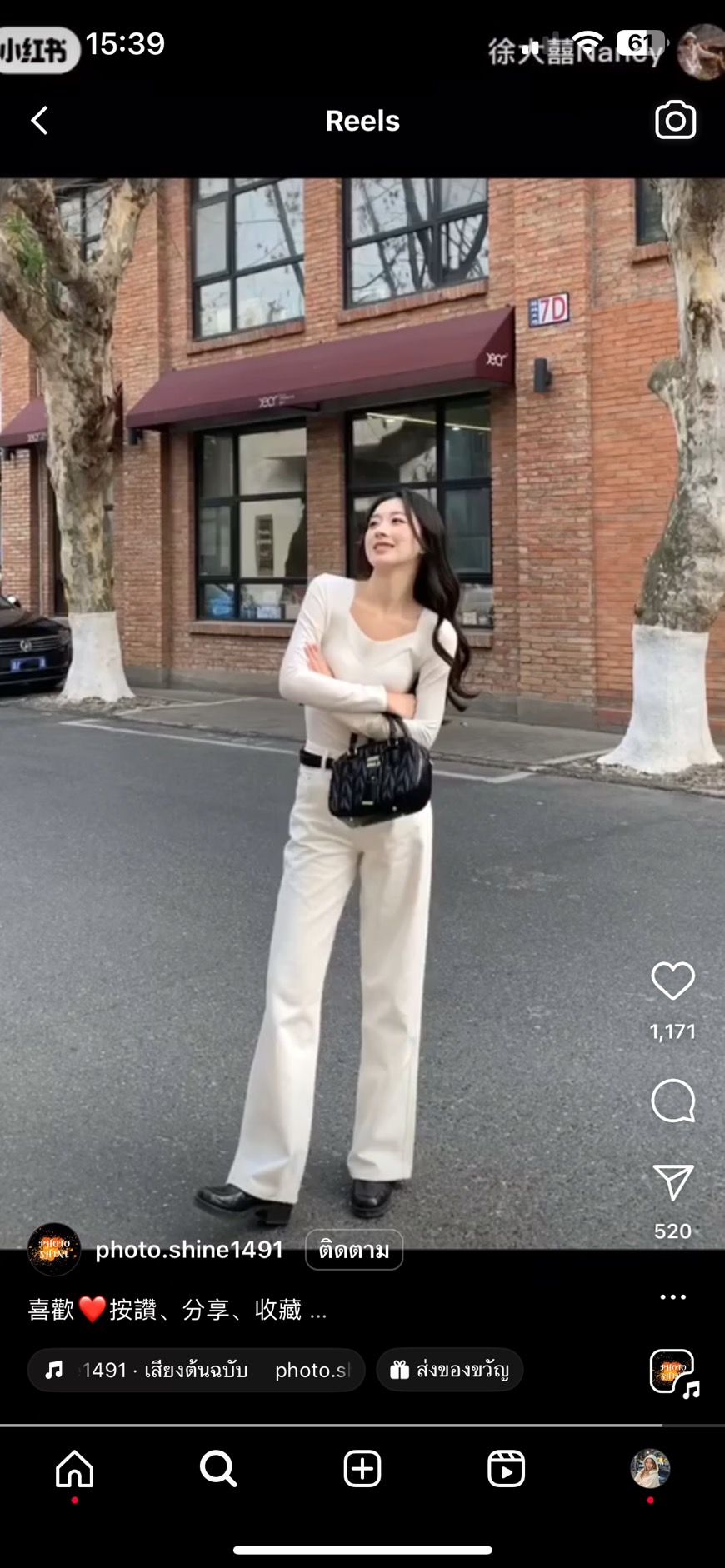
Task: Follow photo.shine1491 with the ติดตาม button
Action: click(354, 1250)
